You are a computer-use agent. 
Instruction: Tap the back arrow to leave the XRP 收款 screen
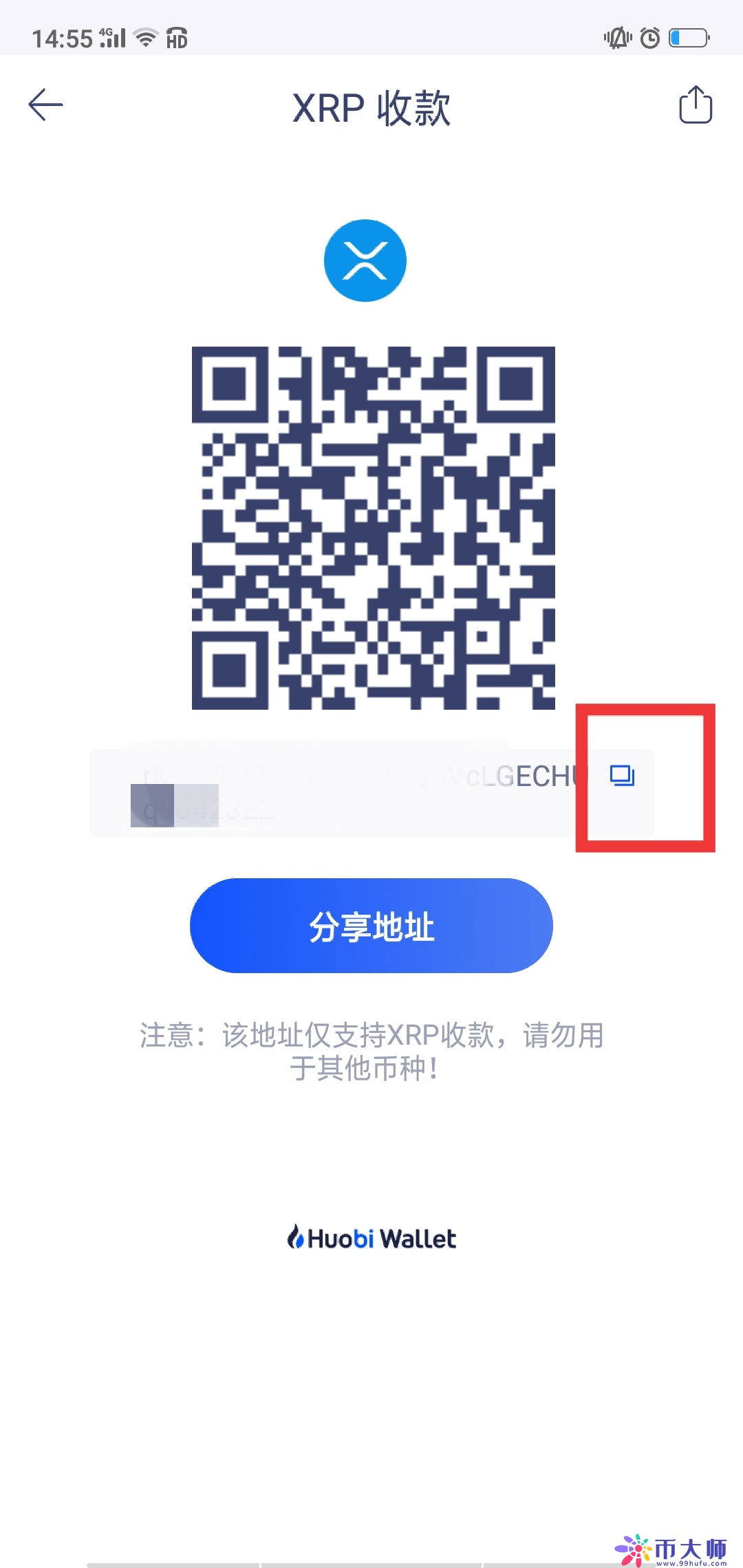(x=45, y=105)
